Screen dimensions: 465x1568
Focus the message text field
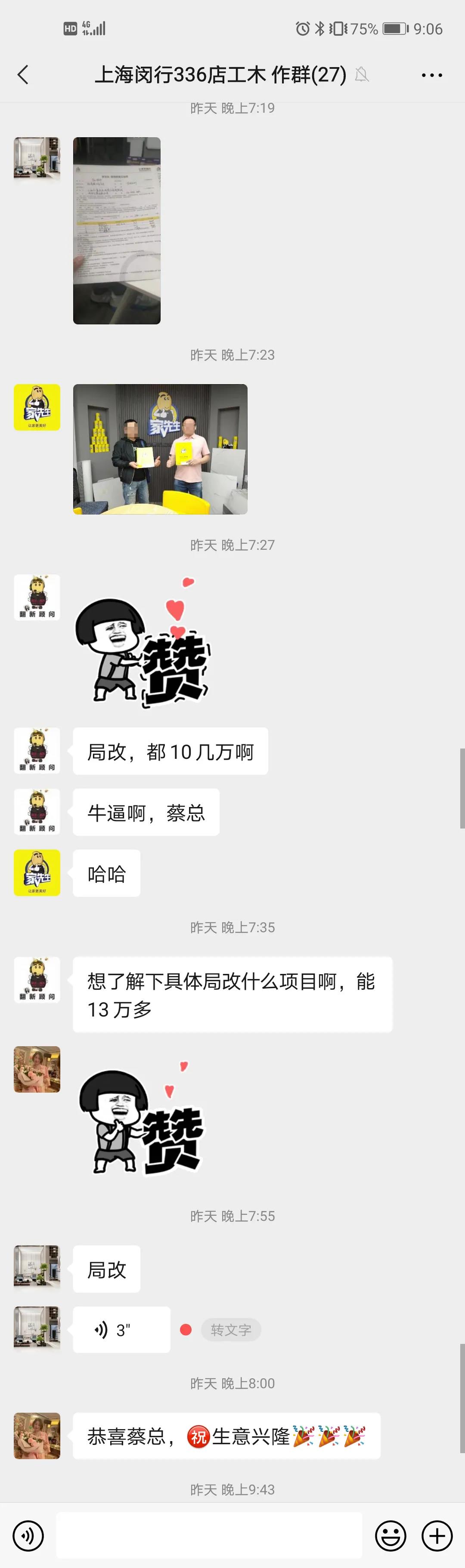(209, 1536)
